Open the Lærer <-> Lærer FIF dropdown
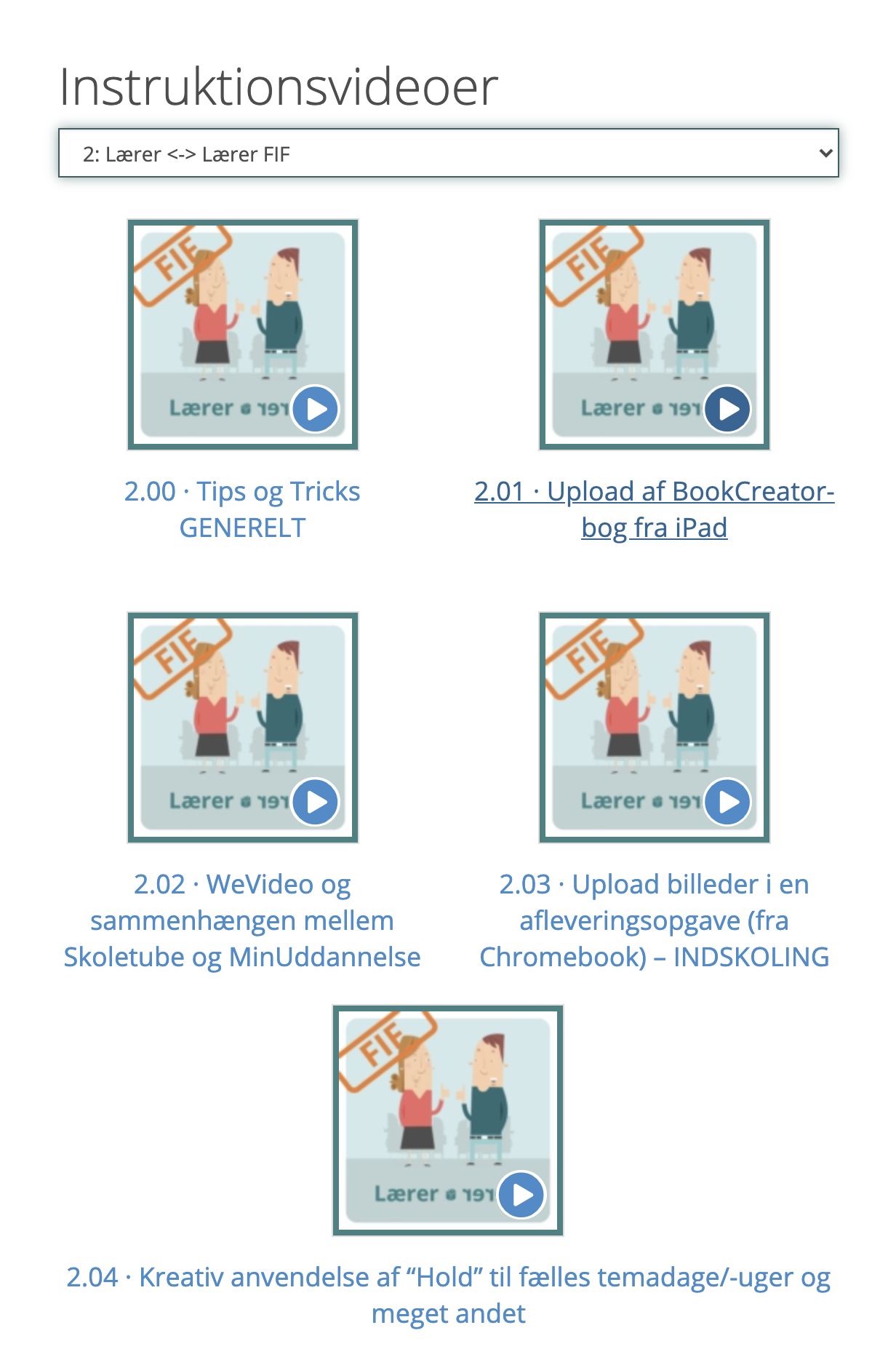Image resolution: width=896 pixels, height=1349 pixels. [448, 154]
